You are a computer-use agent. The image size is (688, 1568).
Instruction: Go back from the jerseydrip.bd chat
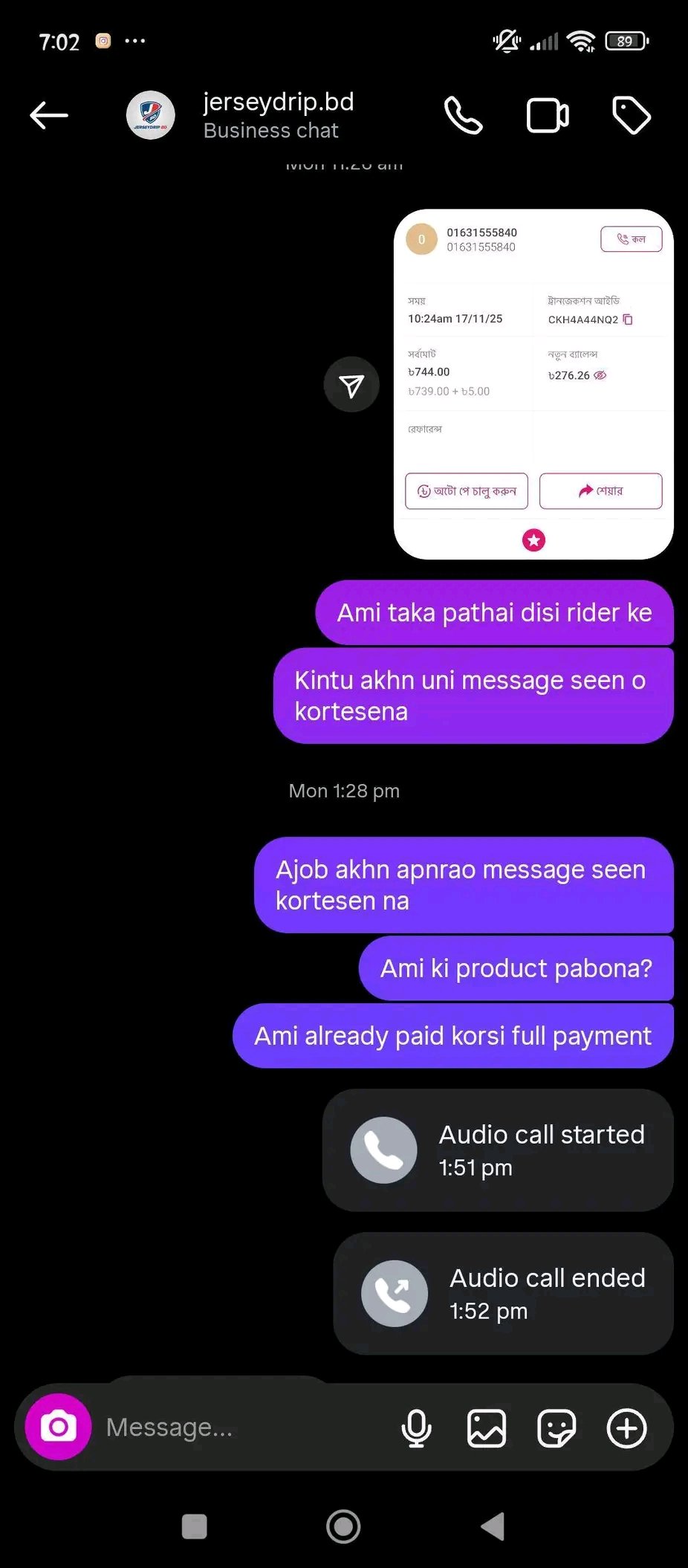click(49, 115)
